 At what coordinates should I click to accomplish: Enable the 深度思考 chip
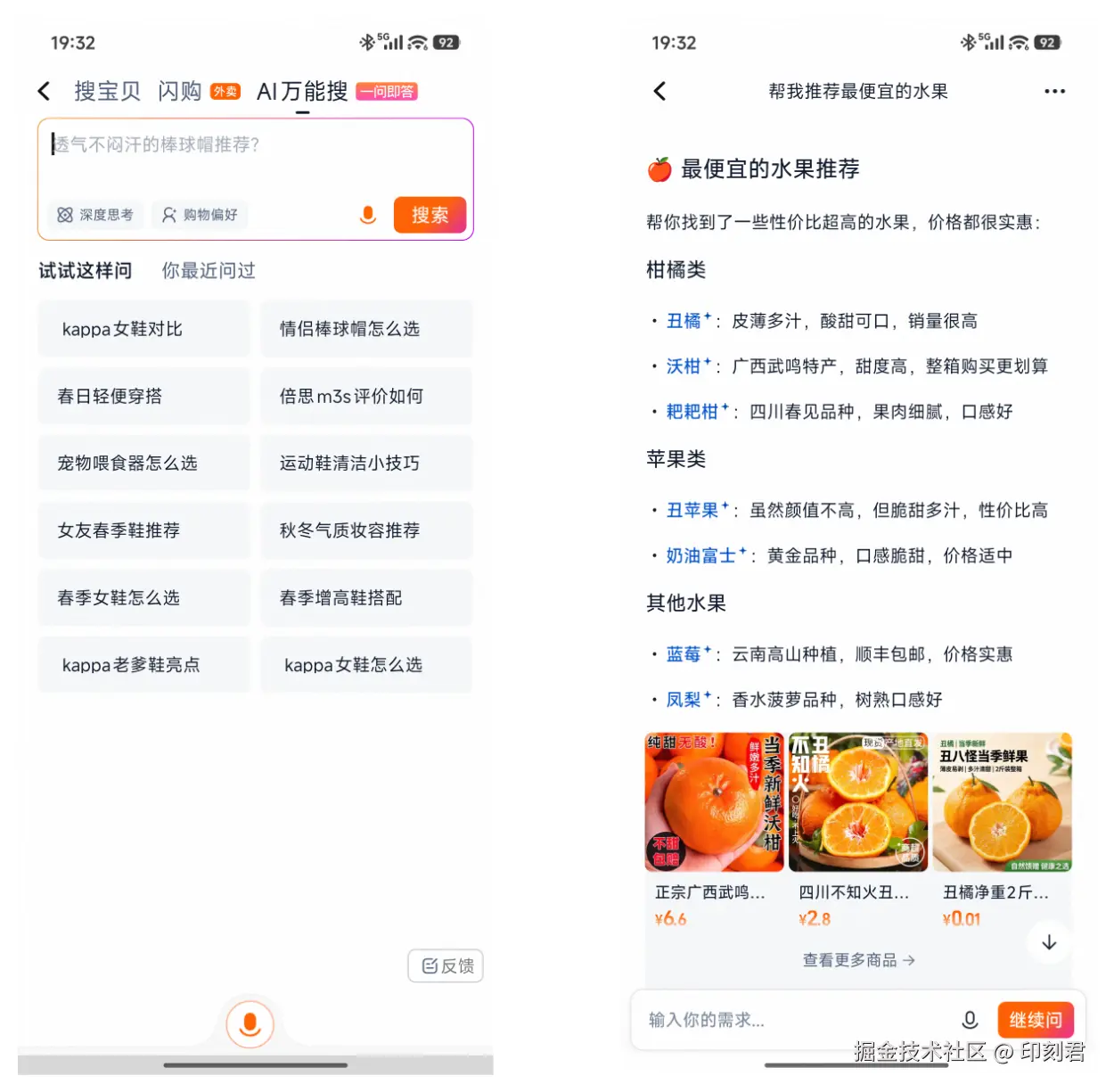tap(95, 215)
